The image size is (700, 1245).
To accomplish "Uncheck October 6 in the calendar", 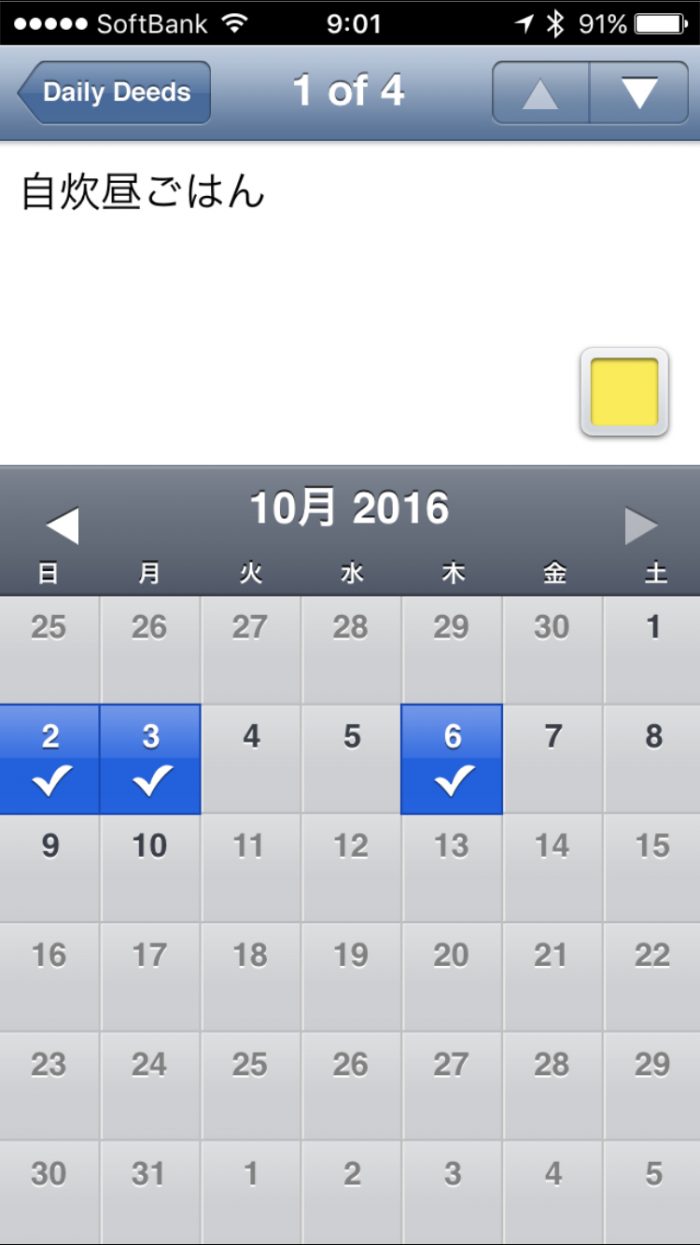I will (452, 759).
